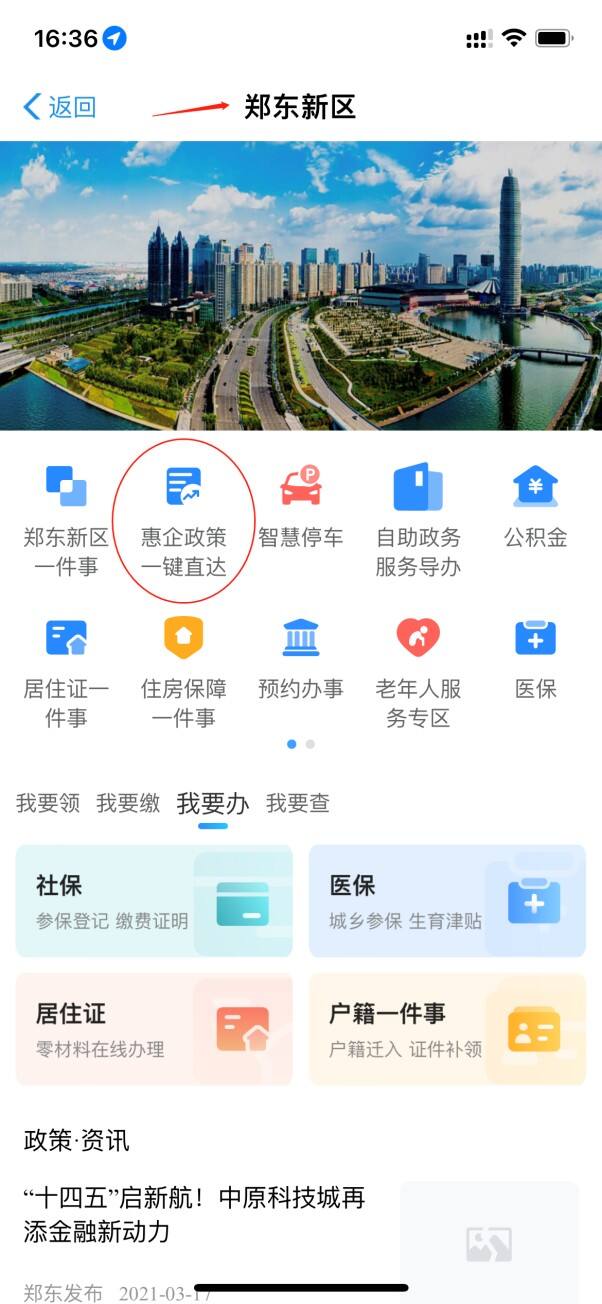Switch to the 我要查 tab
The width and height of the screenshot is (602, 1304).
click(x=298, y=803)
